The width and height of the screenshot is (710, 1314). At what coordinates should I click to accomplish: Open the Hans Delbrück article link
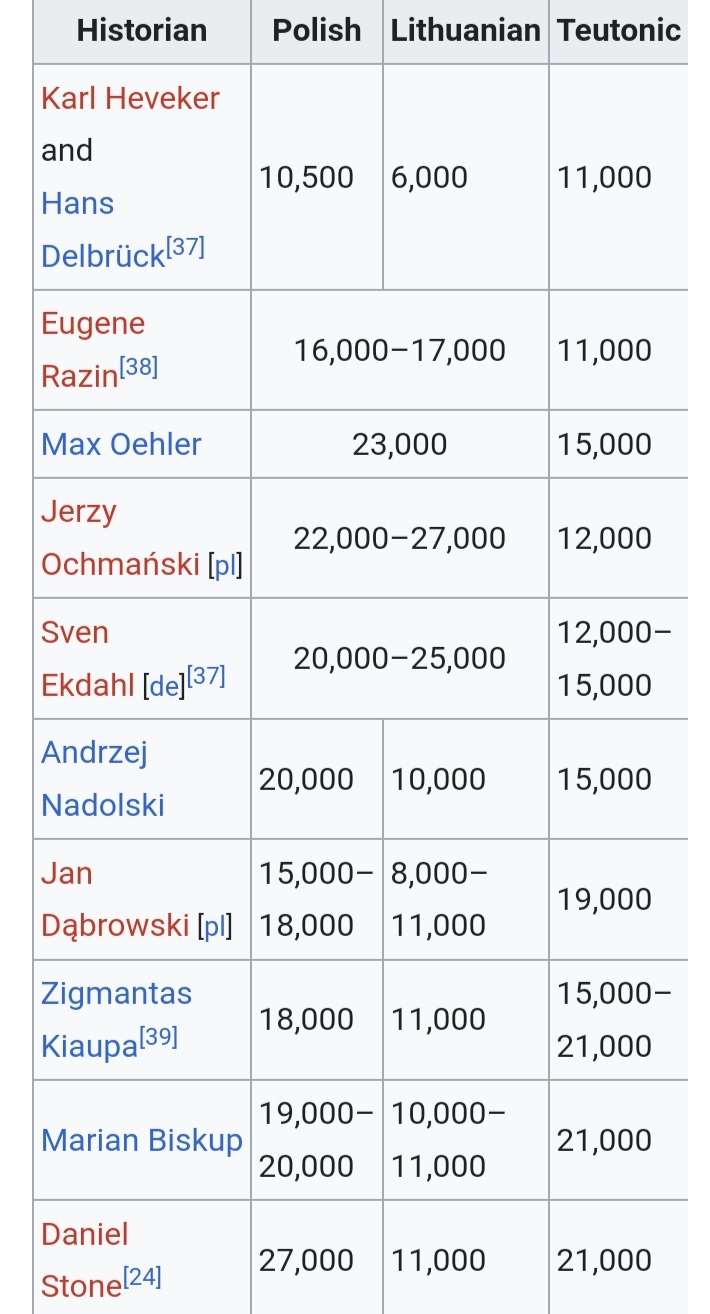(103, 230)
